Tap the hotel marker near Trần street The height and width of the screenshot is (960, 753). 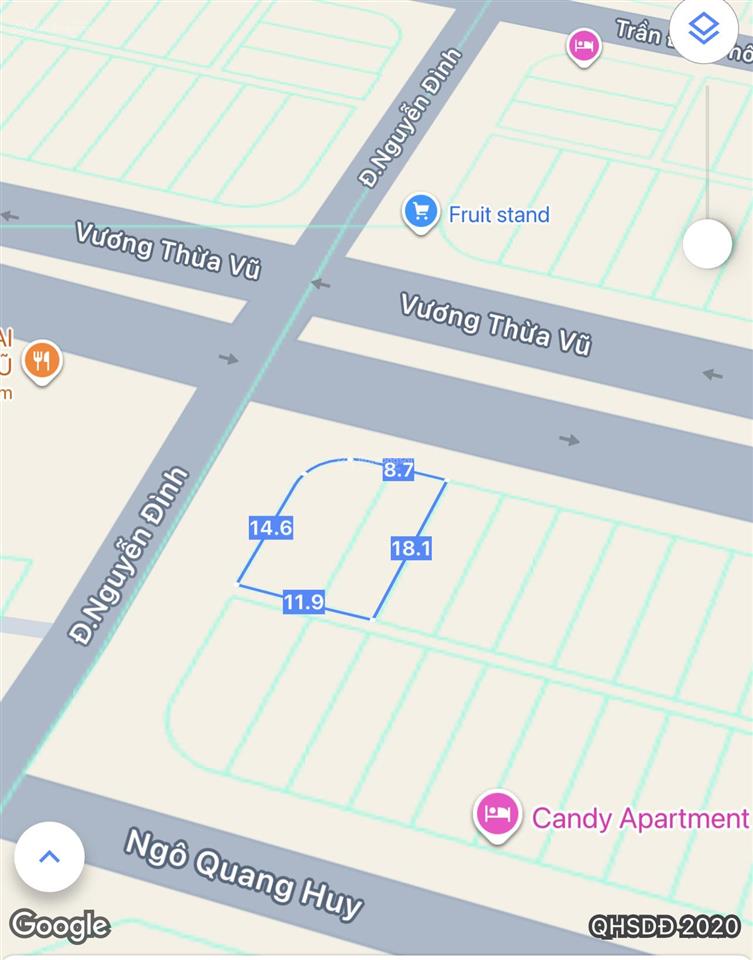click(x=583, y=45)
